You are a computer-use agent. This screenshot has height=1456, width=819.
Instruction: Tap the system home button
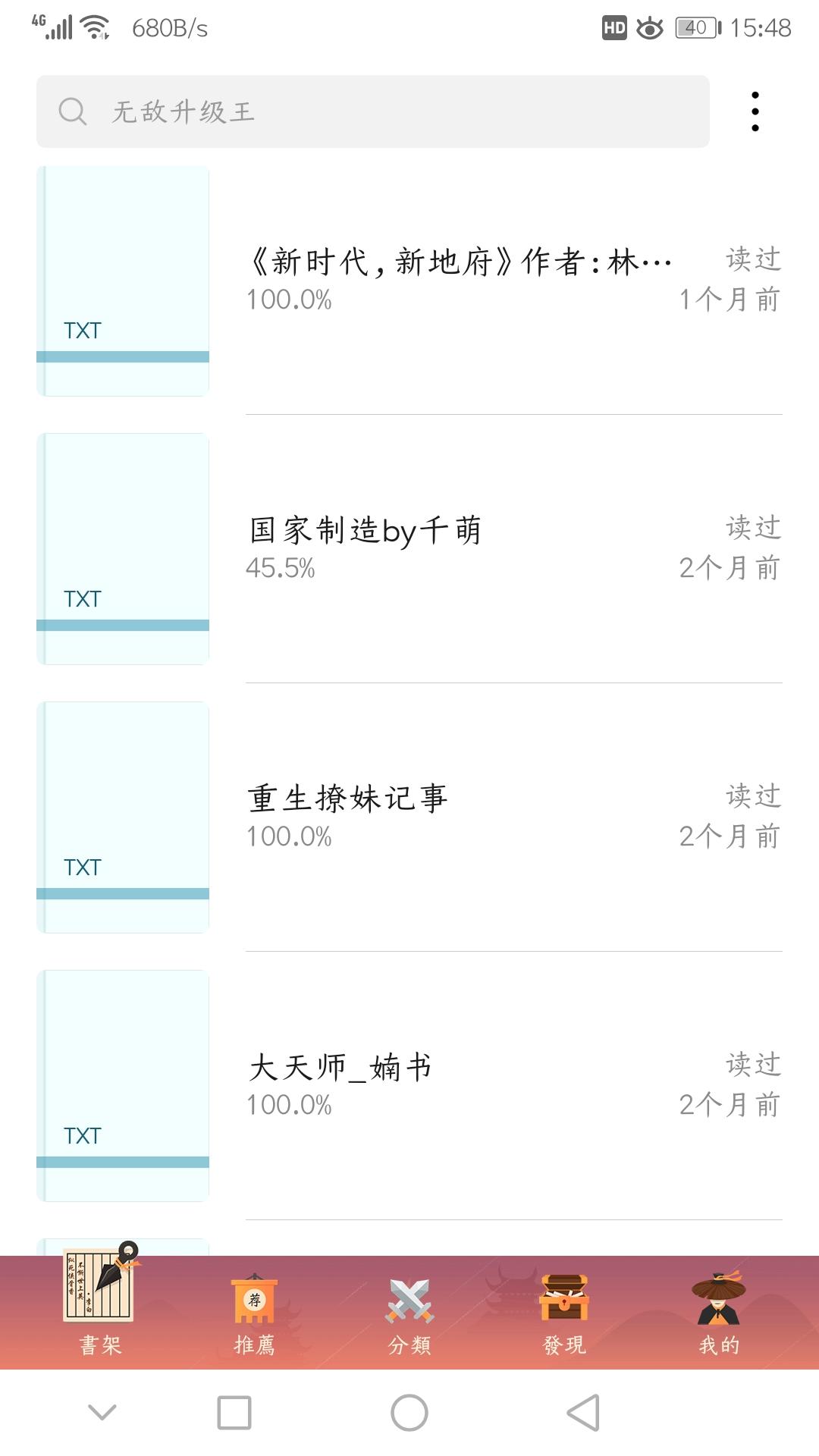(409, 1413)
